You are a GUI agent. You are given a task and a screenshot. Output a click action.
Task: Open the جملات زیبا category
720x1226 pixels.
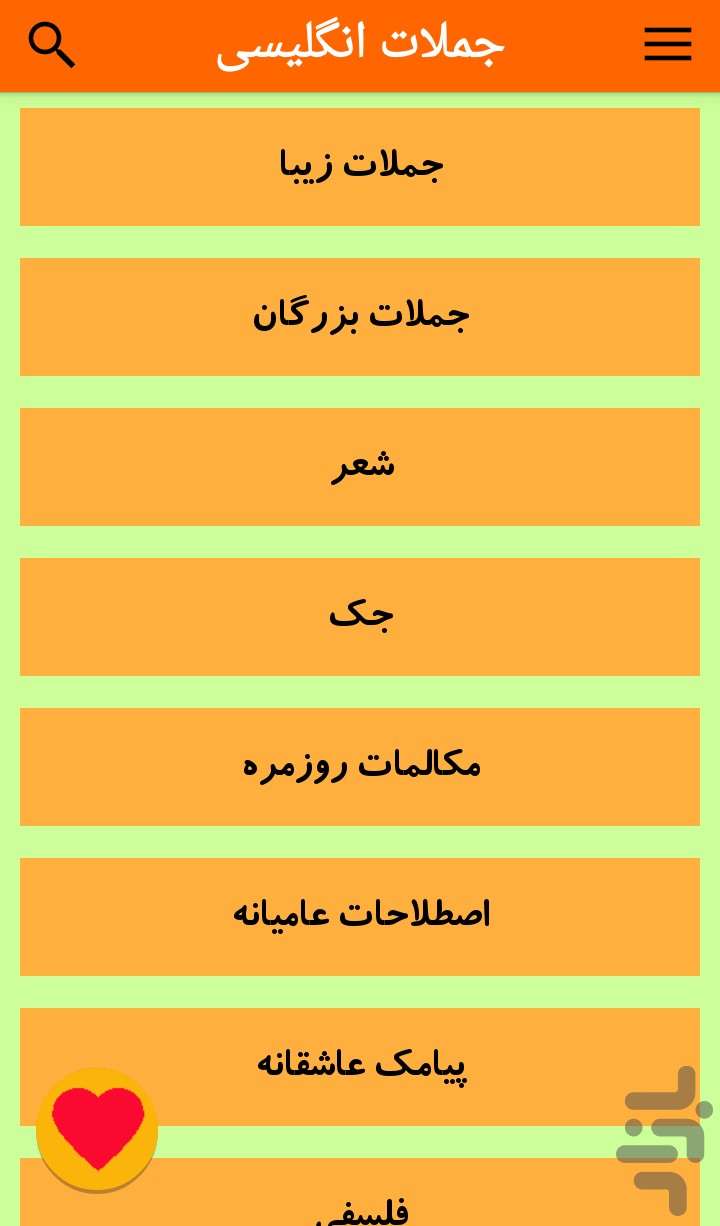[360, 167]
